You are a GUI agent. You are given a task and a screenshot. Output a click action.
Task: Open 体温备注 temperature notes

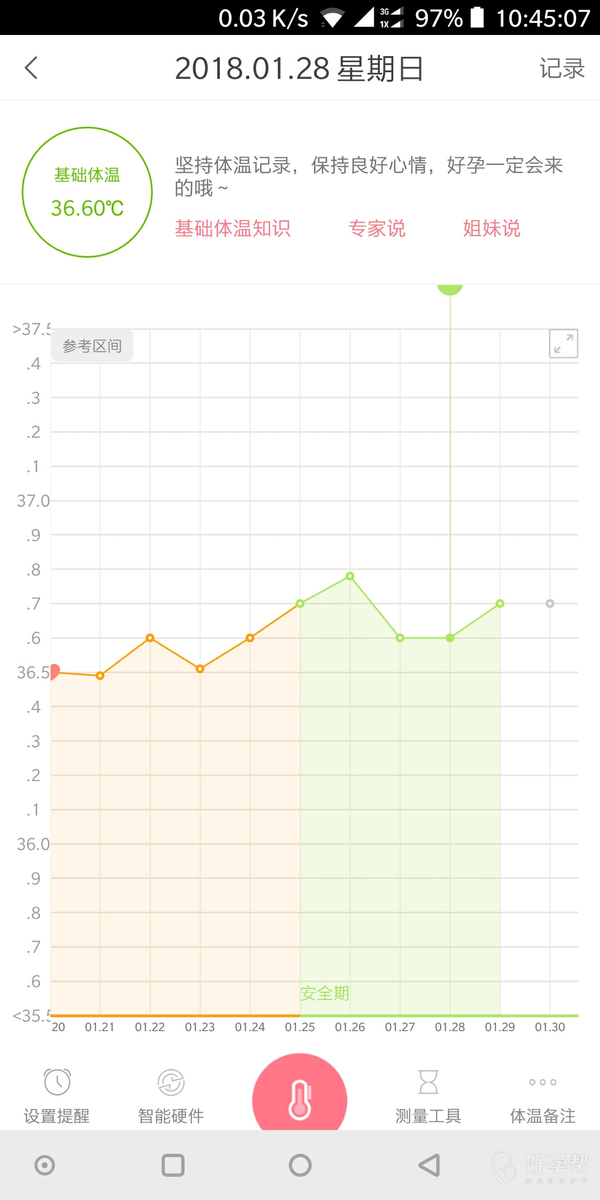point(543,1096)
